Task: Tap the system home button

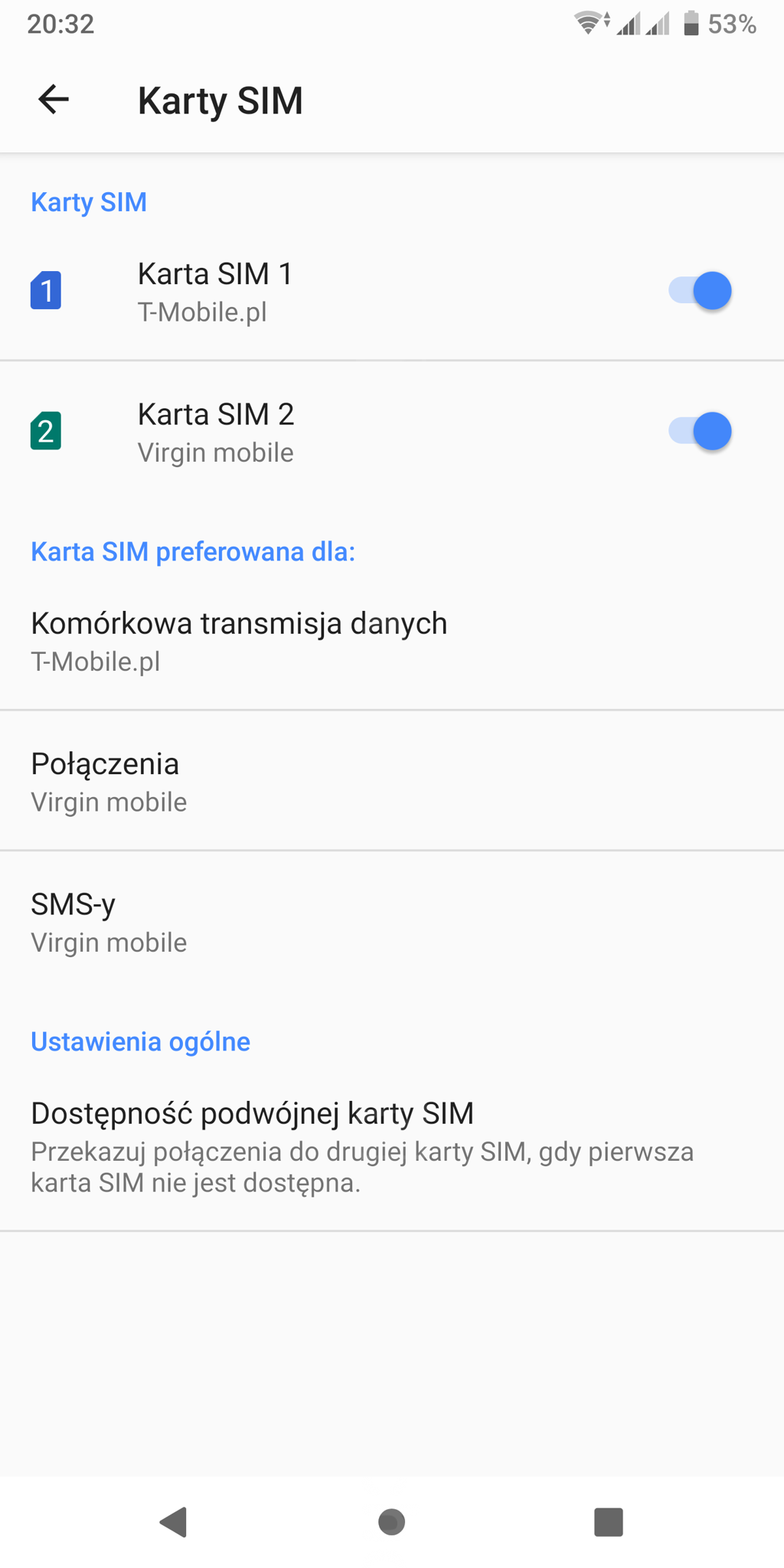Action: 392,1521
